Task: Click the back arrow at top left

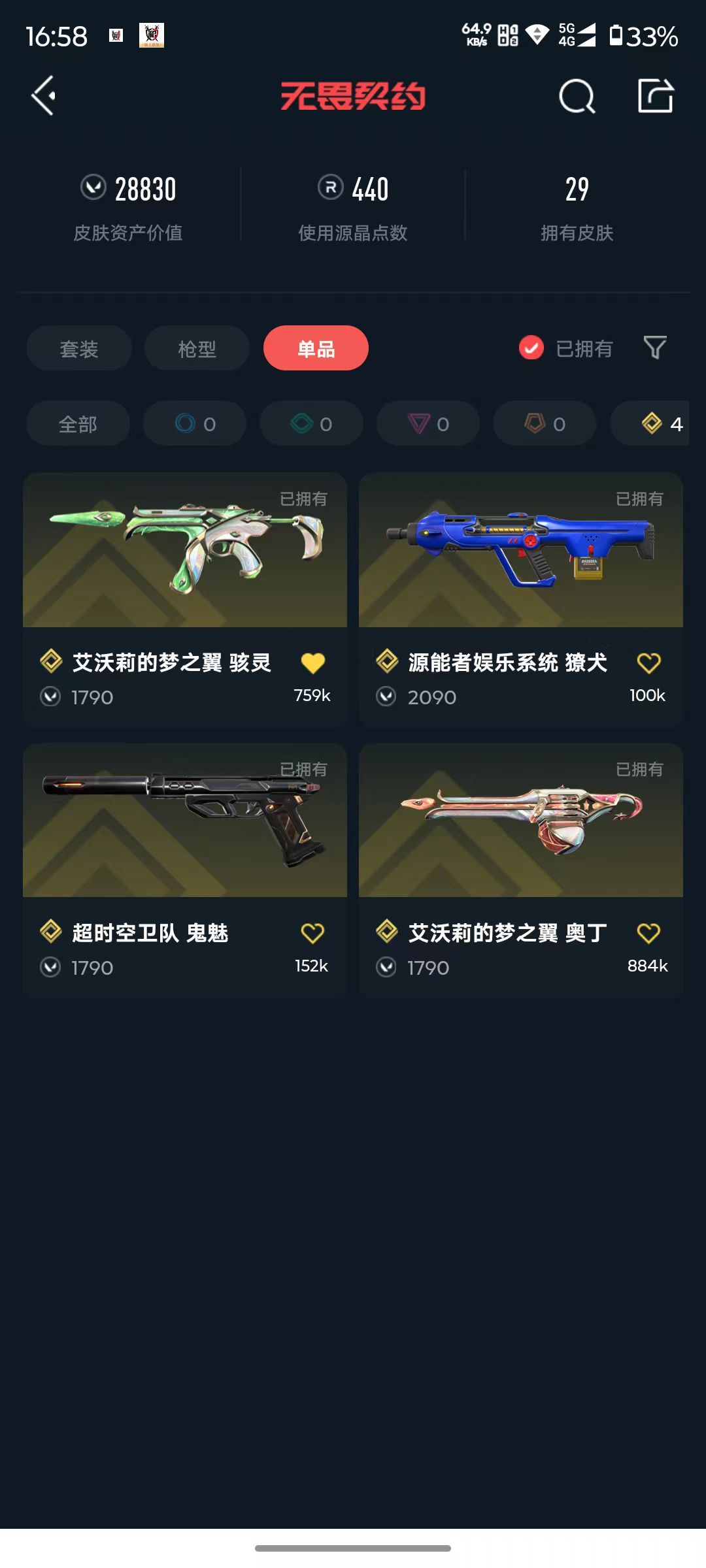Action: (x=43, y=97)
